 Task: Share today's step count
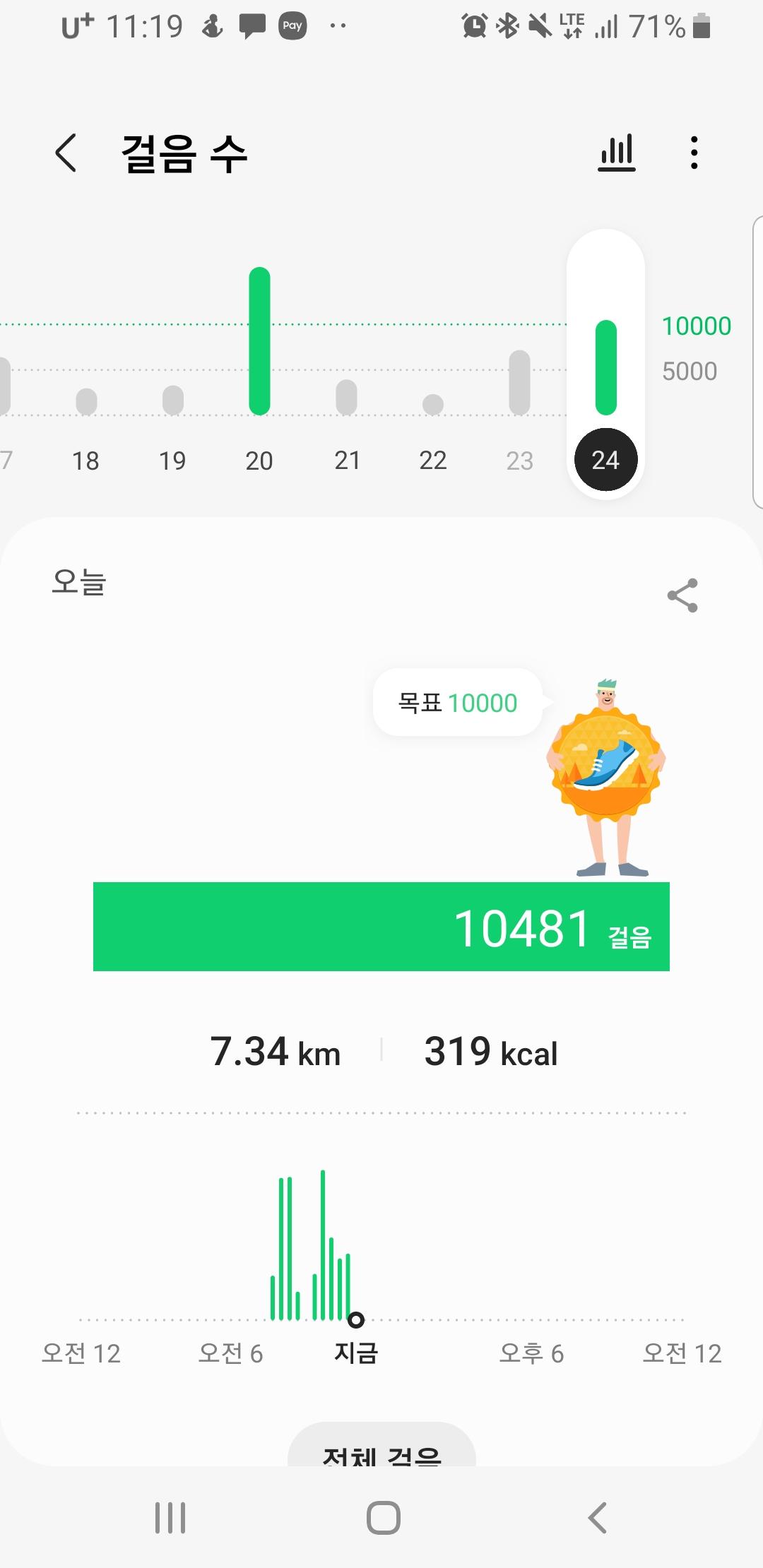click(x=682, y=595)
